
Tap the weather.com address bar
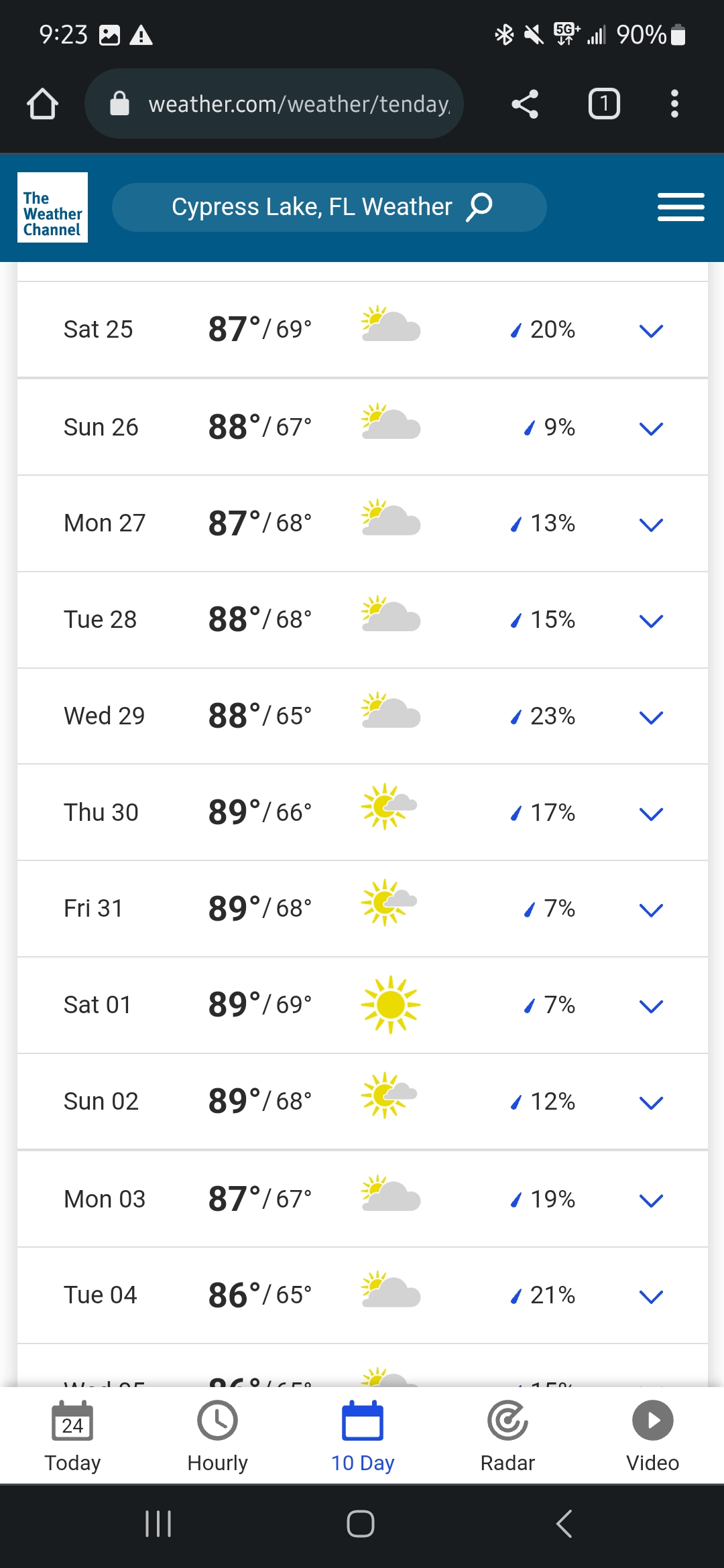(x=274, y=104)
